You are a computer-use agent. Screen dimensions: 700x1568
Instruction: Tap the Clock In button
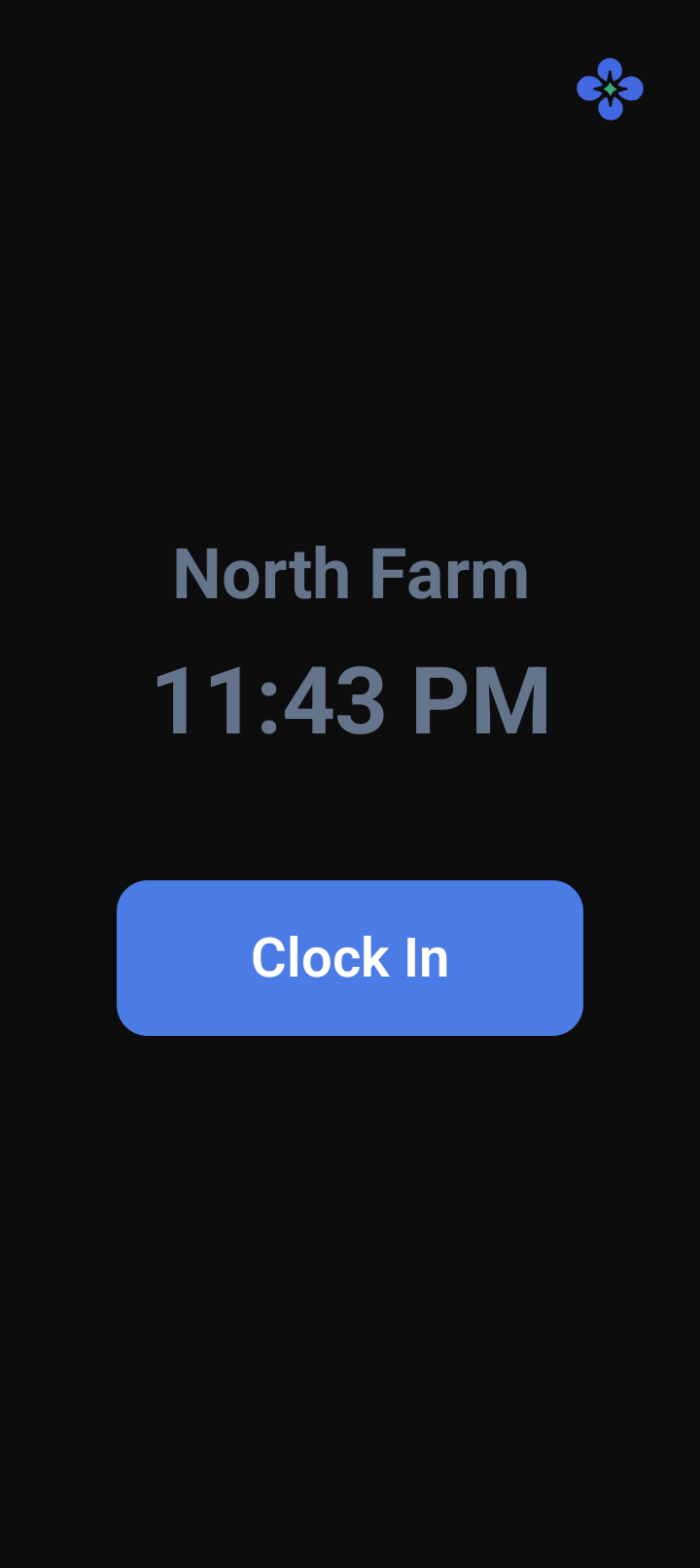[350, 958]
